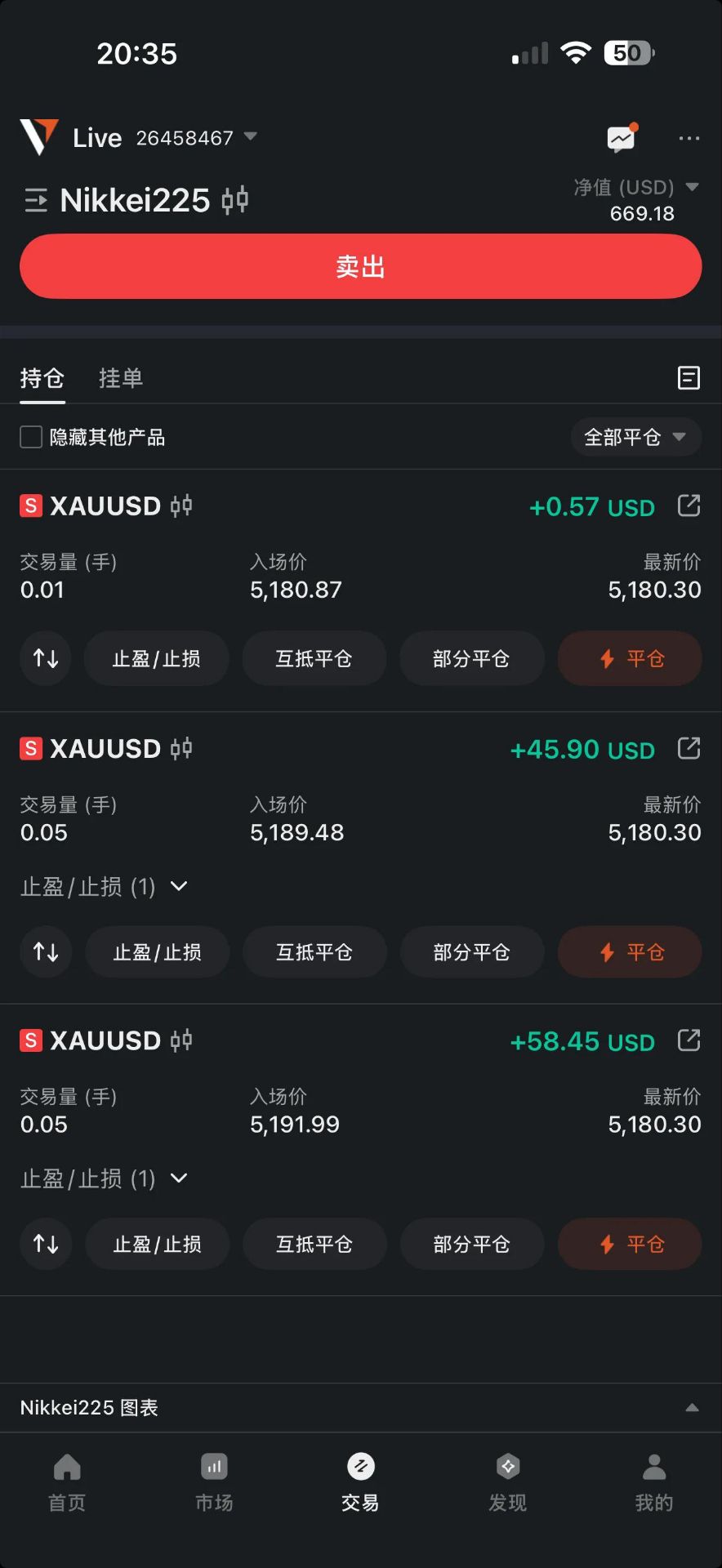The height and width of the screenshot is (1568, 722).
Task: Open the chat messages icon
Action: (x=622, y=139)
